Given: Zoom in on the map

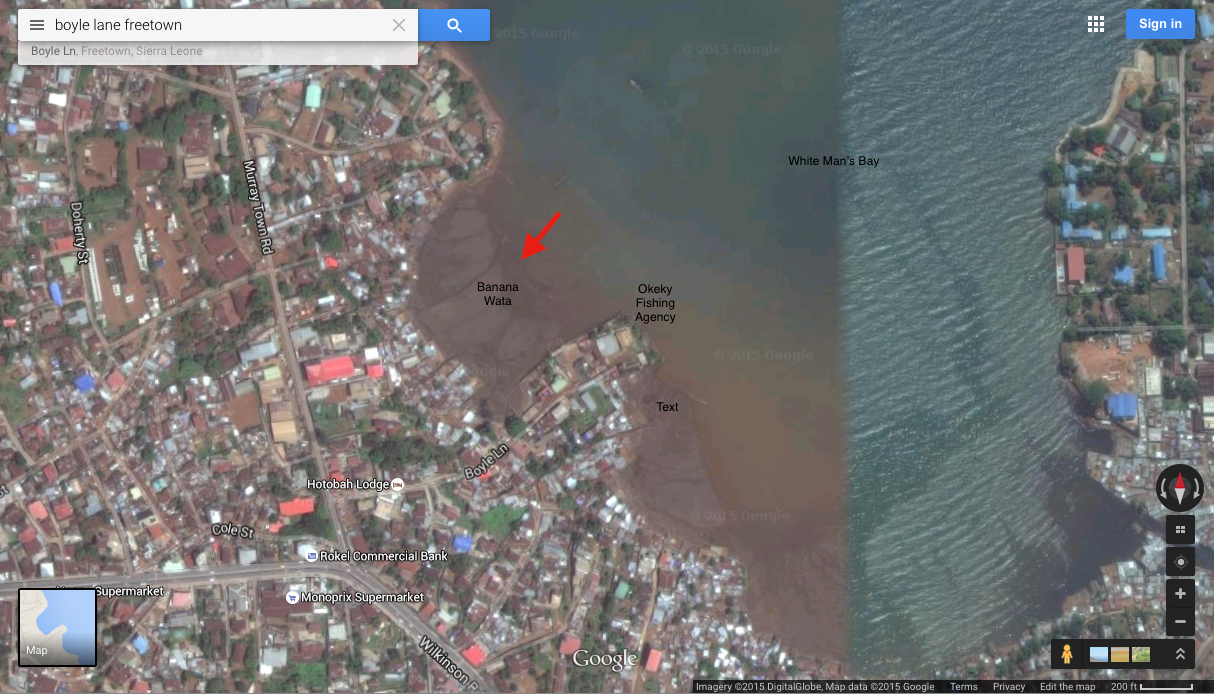Looking at the screenshot, I should [1180, 594].
